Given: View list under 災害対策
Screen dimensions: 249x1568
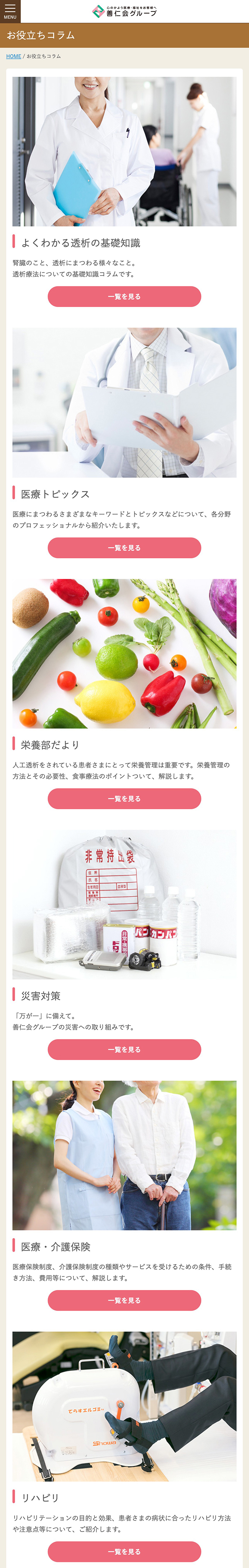Looking at the screenshot, I should [x=124, y=1049].
